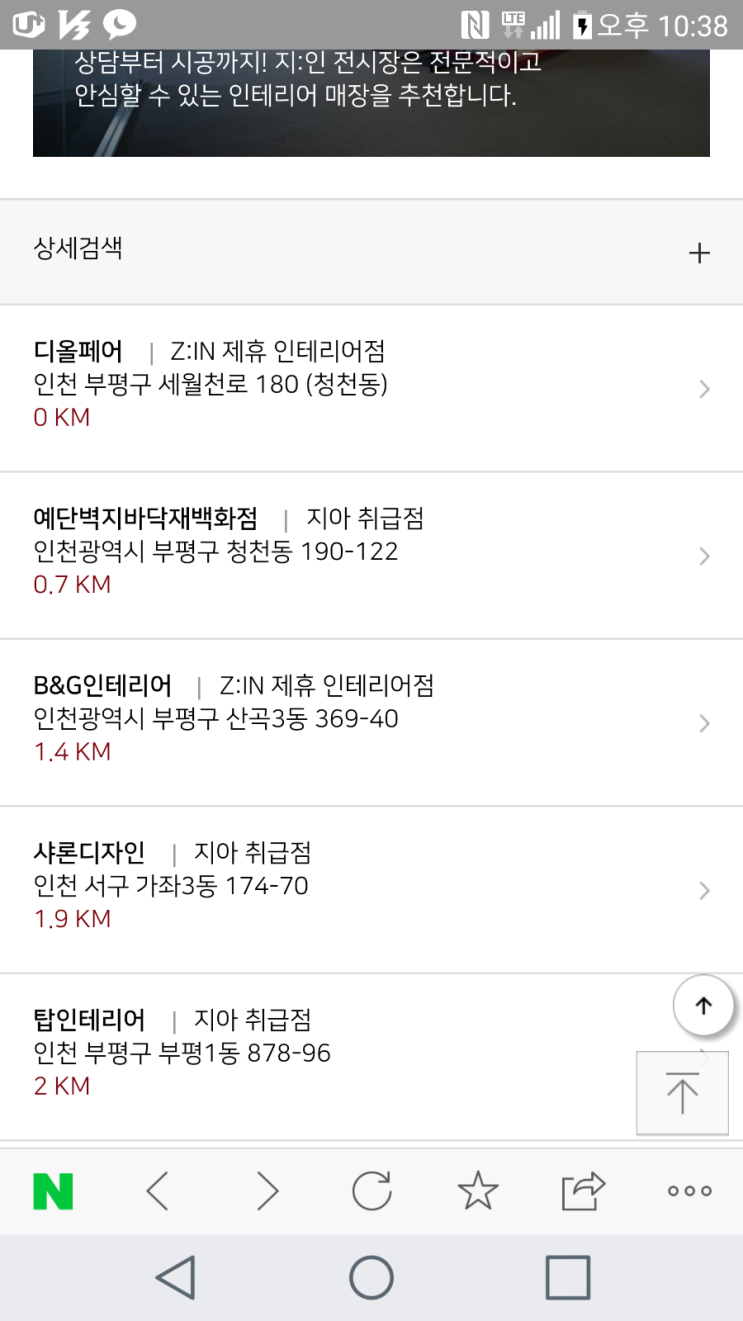Open the recent apps view
Image resolution: width=743 pixels, height=1321 pixels.
click(567, 1278)
